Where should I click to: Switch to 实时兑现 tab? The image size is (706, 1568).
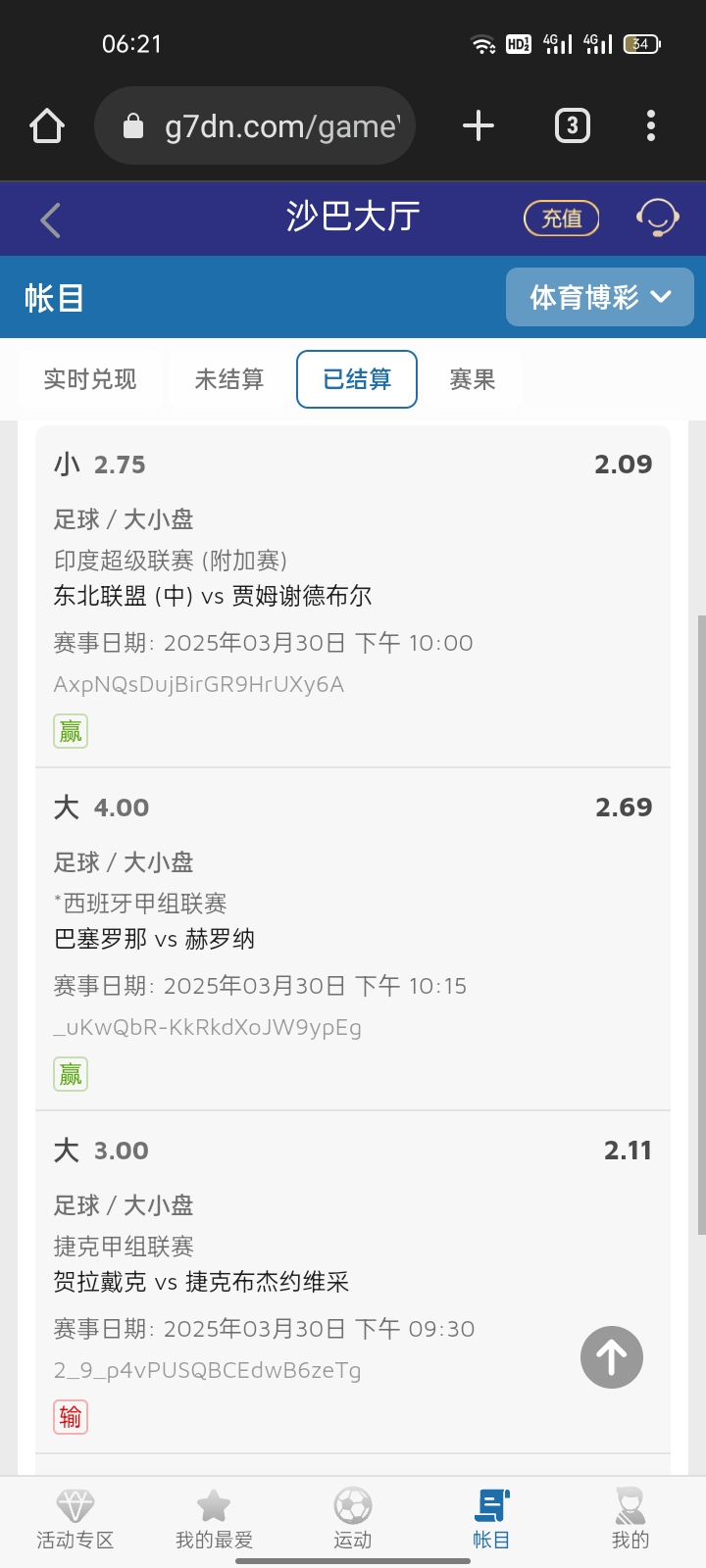tap(90, 379)
